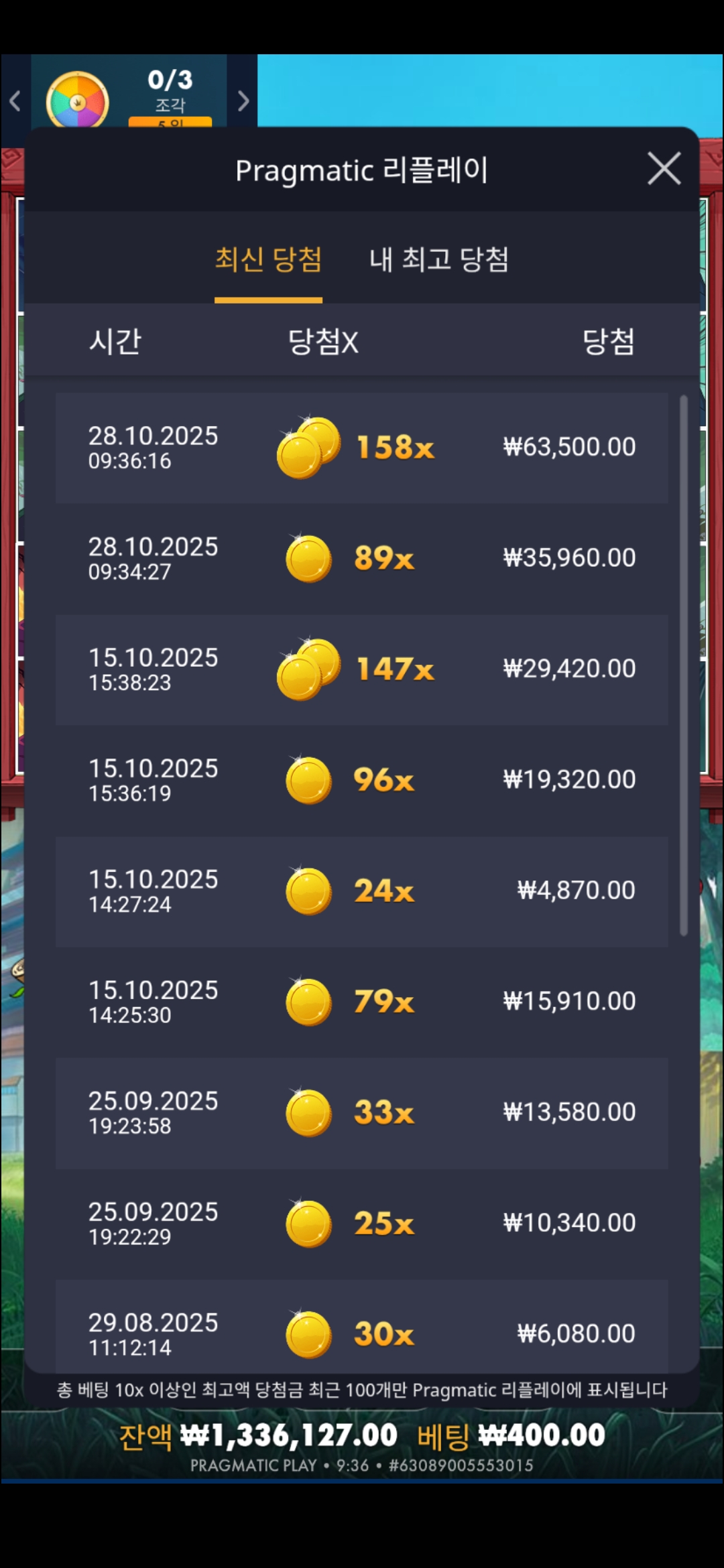This screenshot has width=724, height=1568.
Task: Select the 최신 당첨 tab
Action: pos(268,260)
